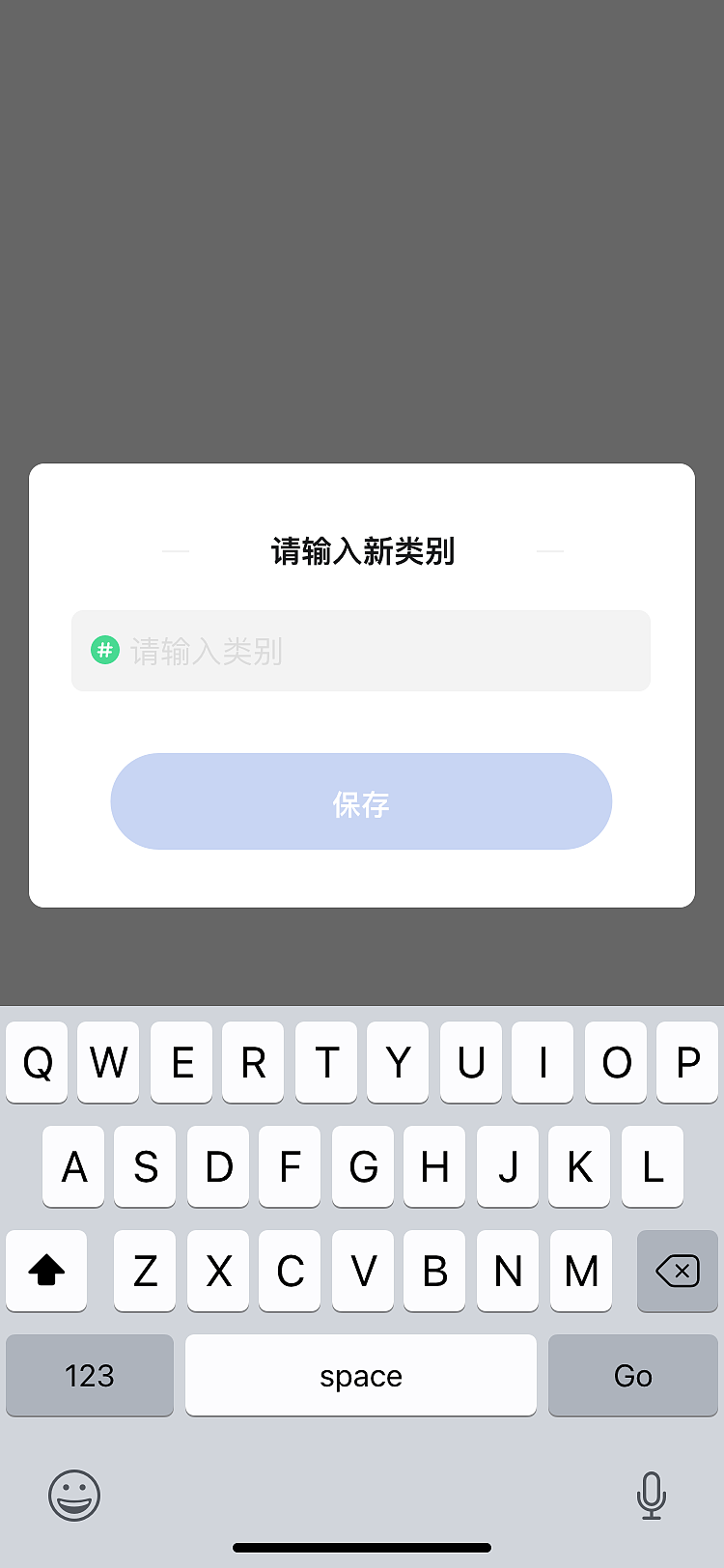Tap the dictation microphone icon
Screen dimensions: 724x1568
coord(652,1495)
